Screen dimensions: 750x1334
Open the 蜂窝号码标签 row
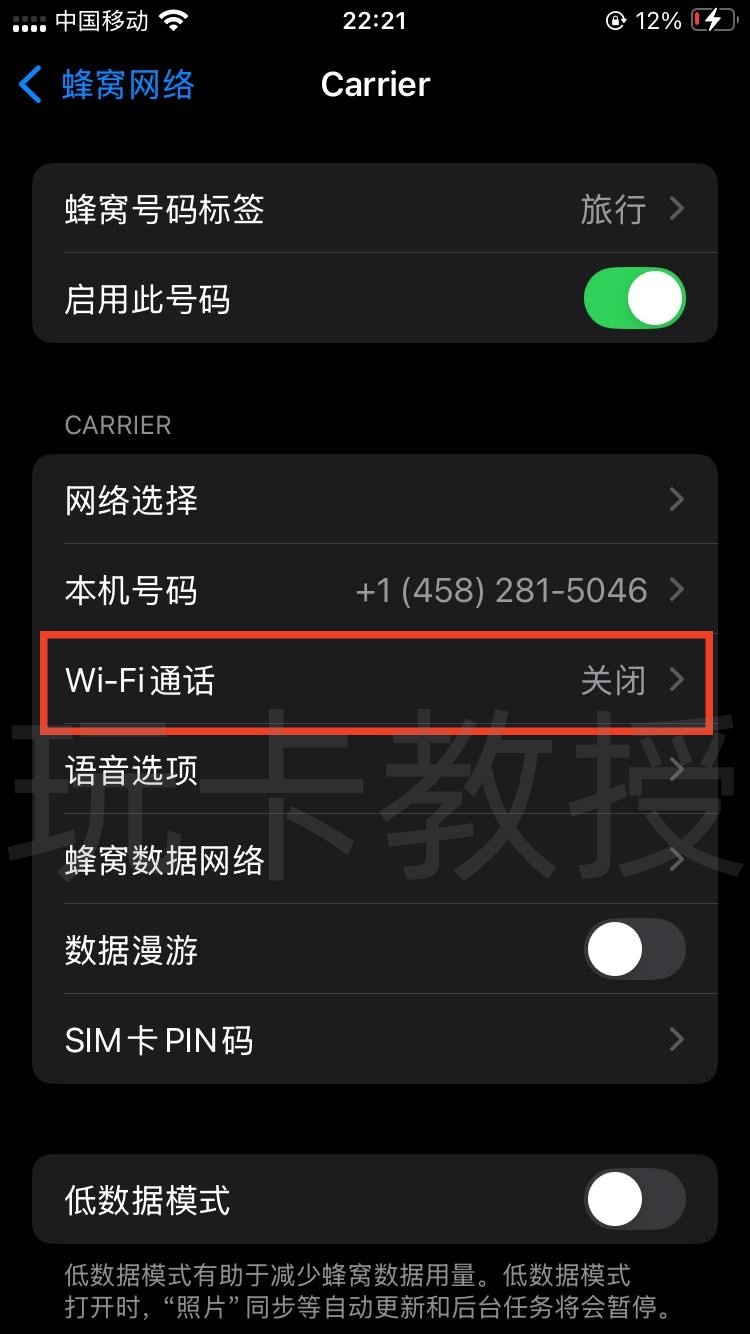[375, 209]
